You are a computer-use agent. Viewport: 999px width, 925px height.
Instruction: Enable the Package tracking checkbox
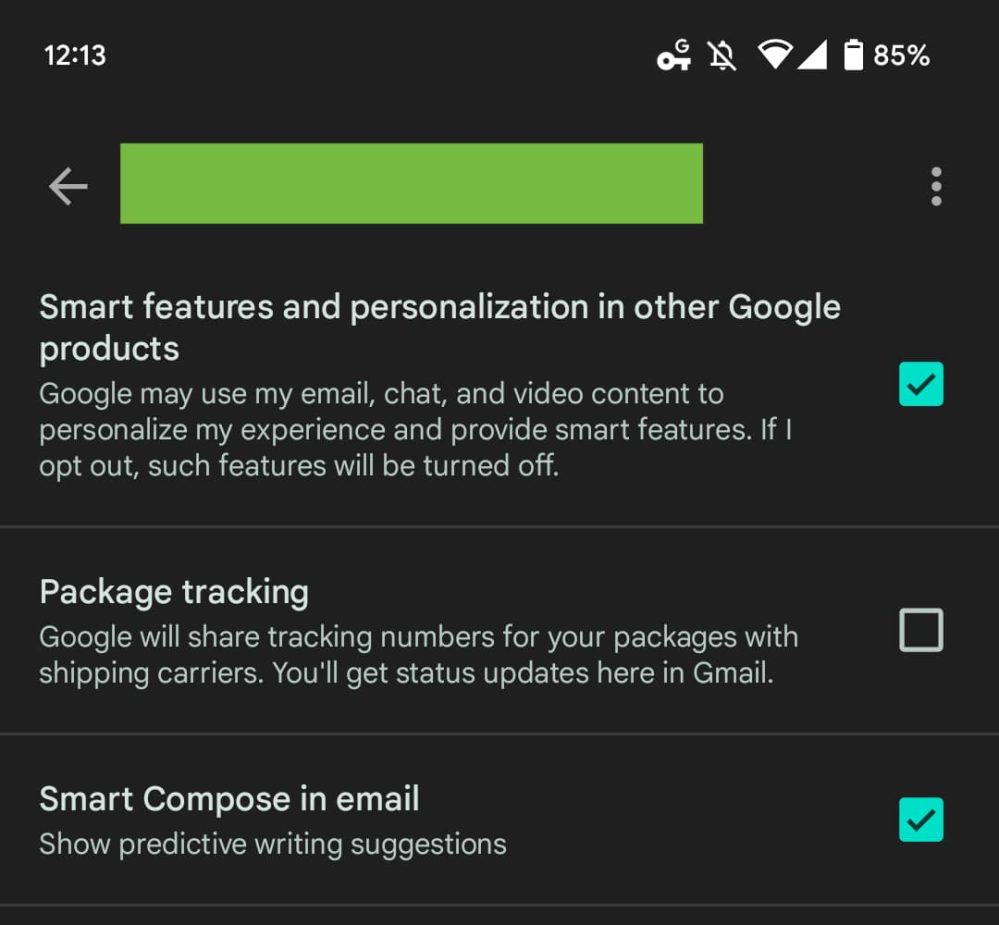tap(921, 630)
